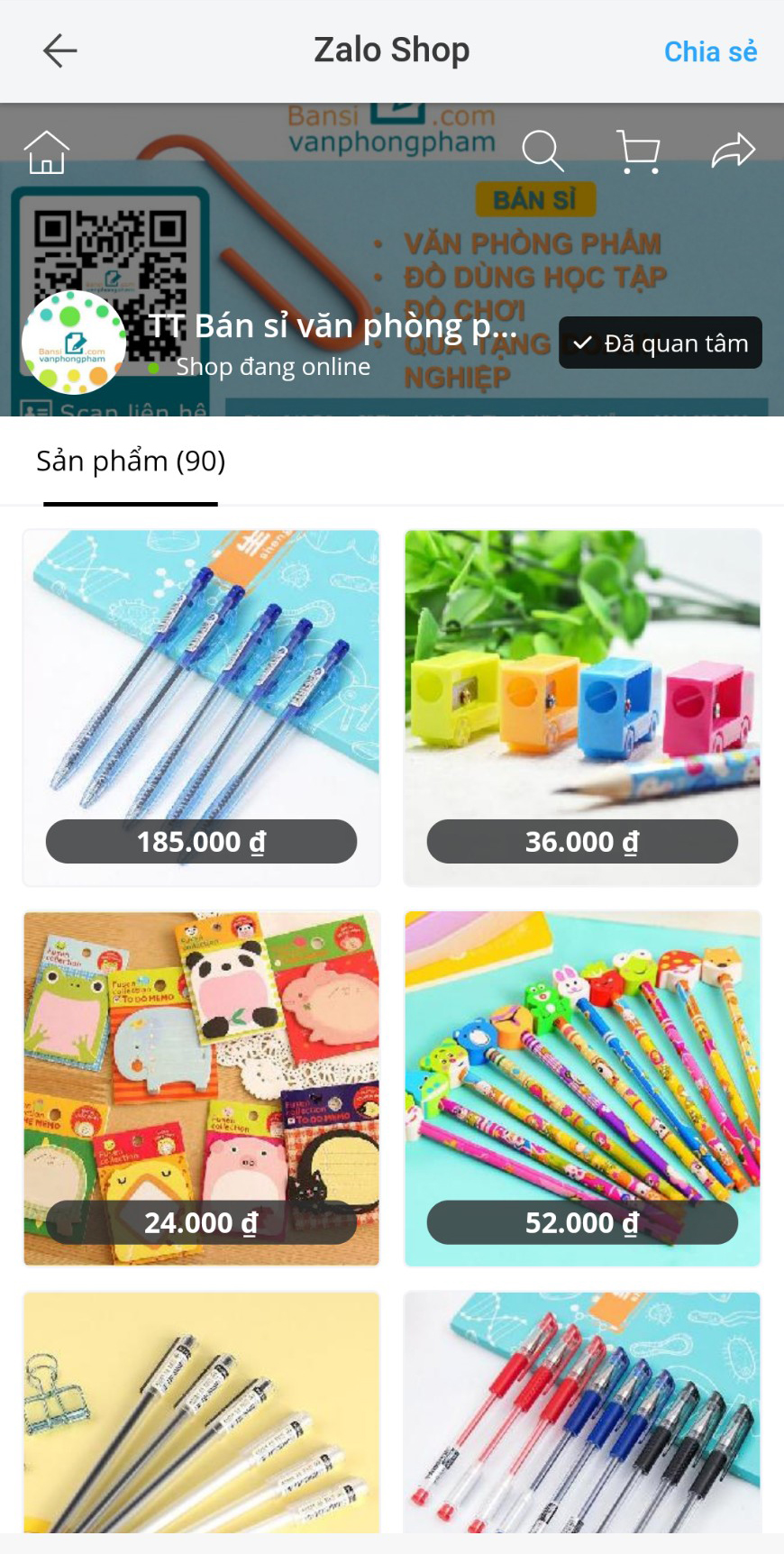
Task: Tap the Đã quan tâm button
Action: [x=661, y=343]
